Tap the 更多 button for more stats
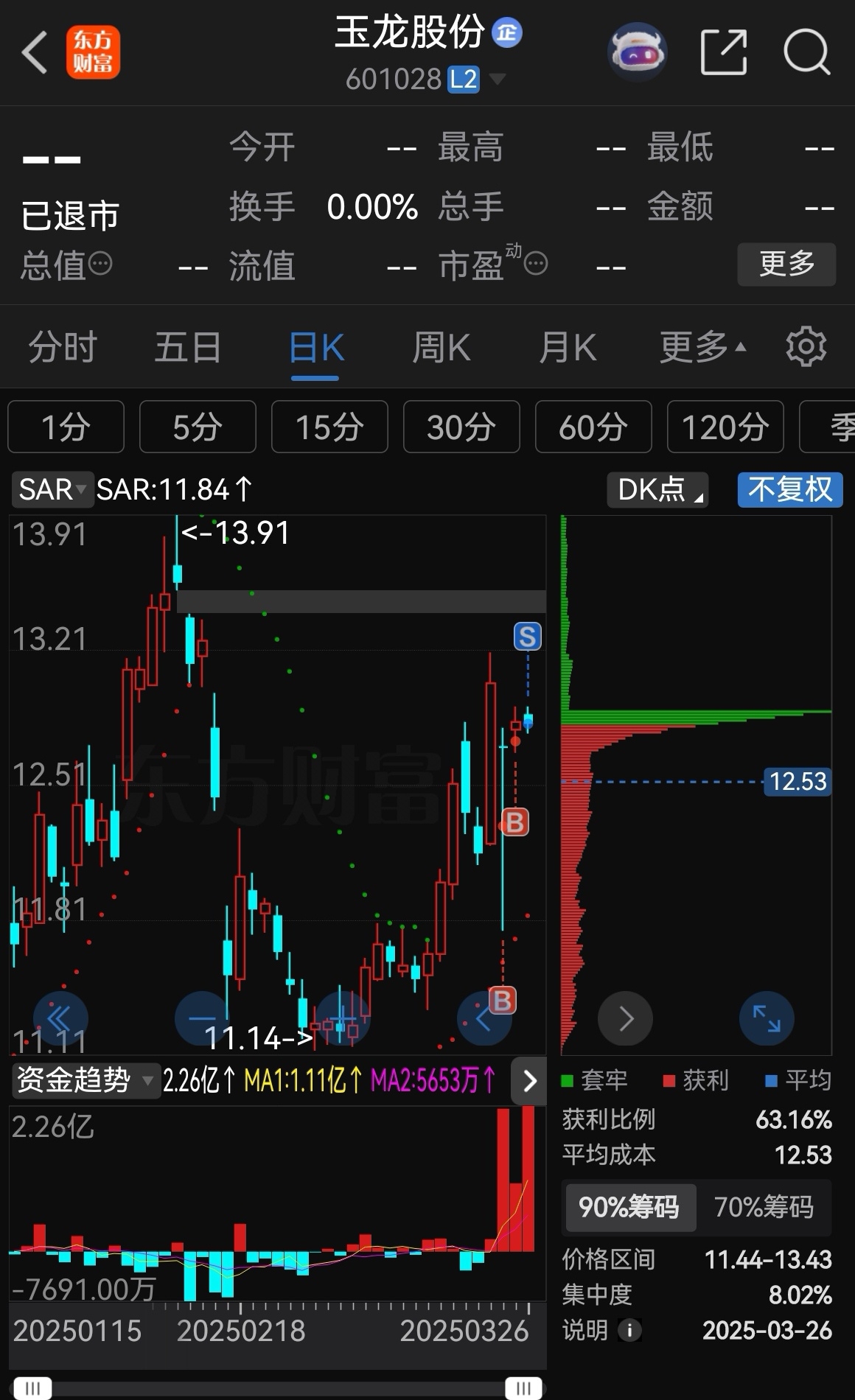 click(x=786, y=265)
